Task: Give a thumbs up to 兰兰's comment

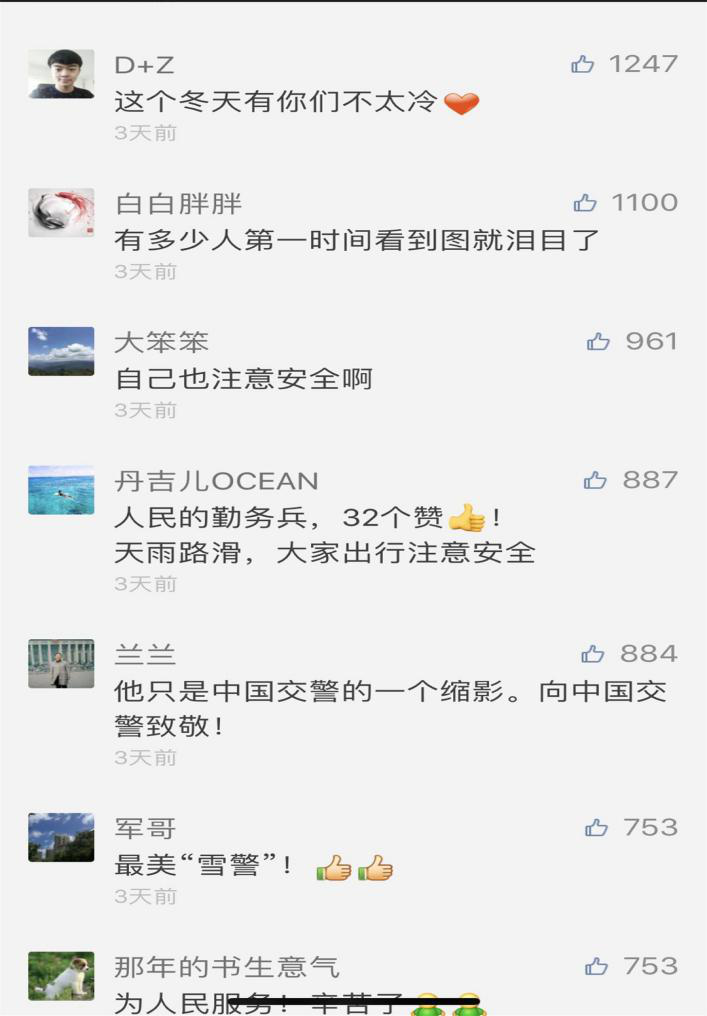Action: click(593, 654)
